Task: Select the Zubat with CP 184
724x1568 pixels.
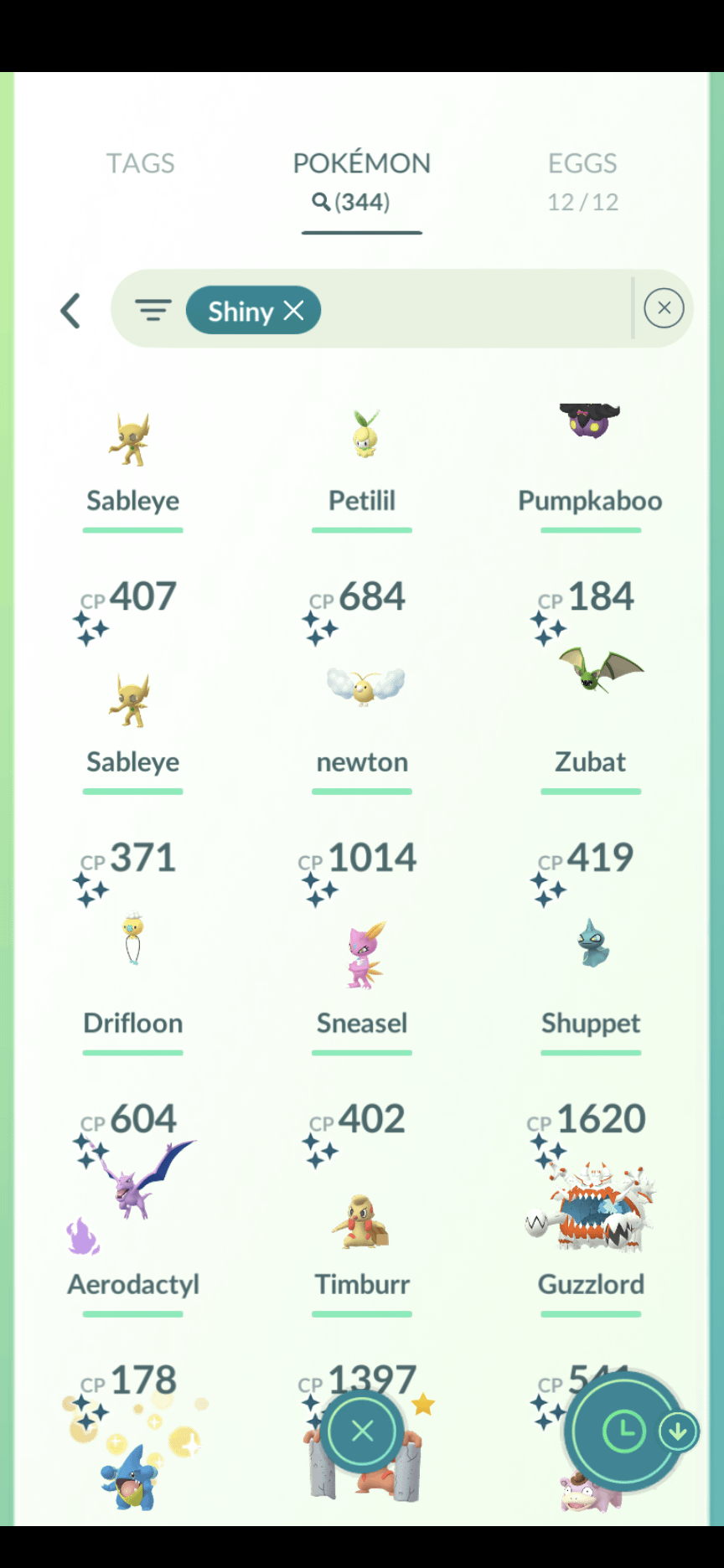Action: click(x=591, y=687)
